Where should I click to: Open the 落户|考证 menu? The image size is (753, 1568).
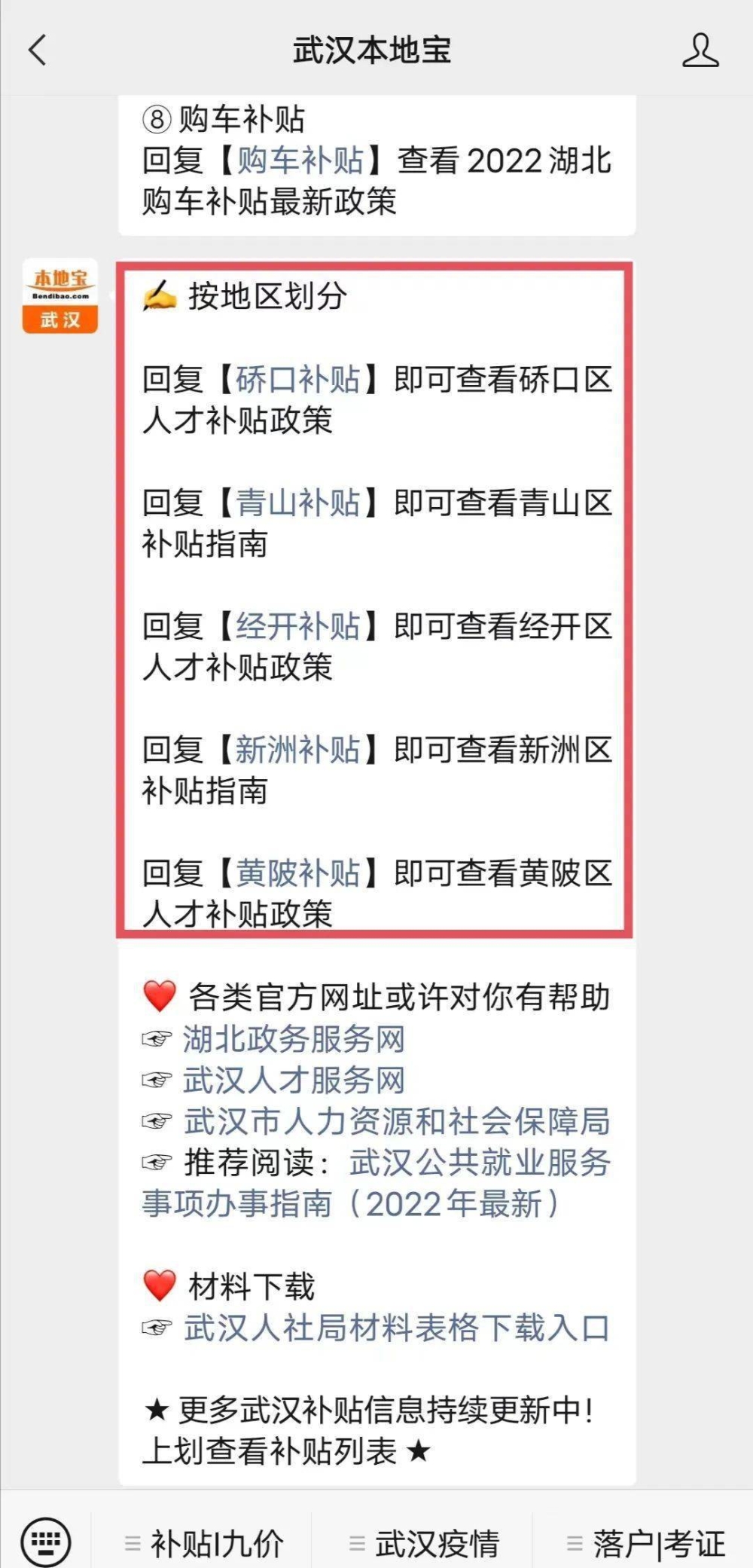(x=646, y=1543)
